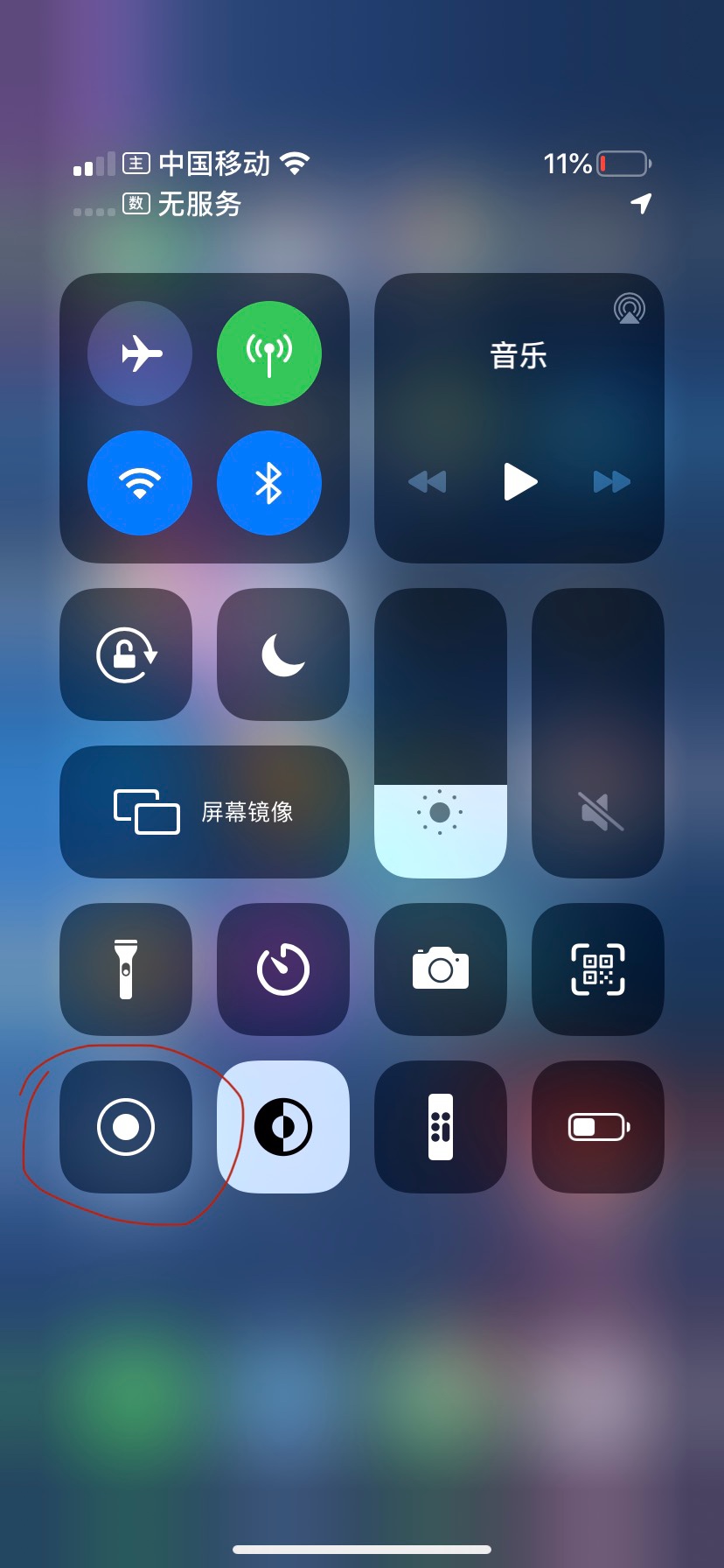Launch the camera

click(x=441, y=969)
